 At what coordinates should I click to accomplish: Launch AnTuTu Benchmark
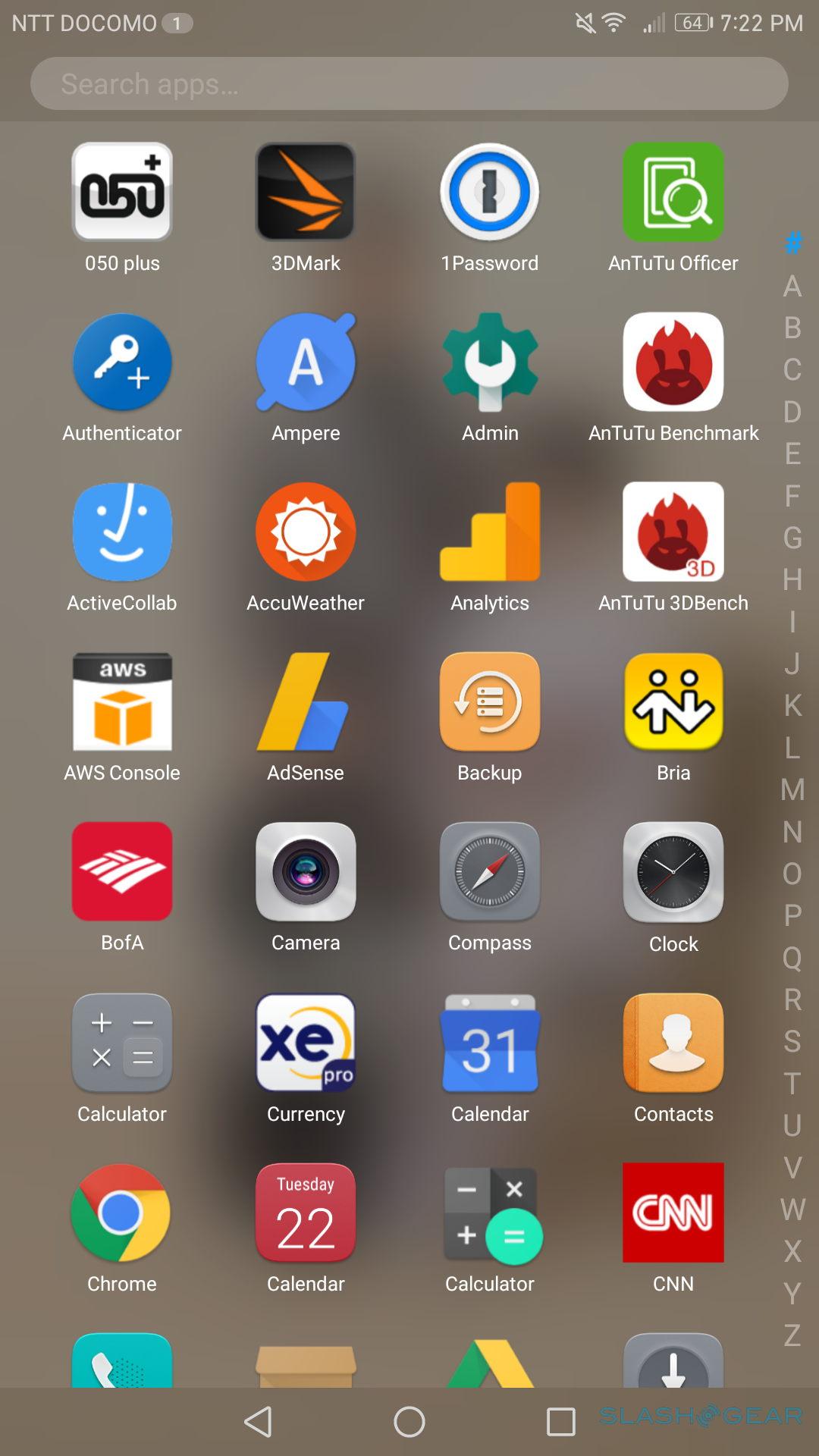673,362
